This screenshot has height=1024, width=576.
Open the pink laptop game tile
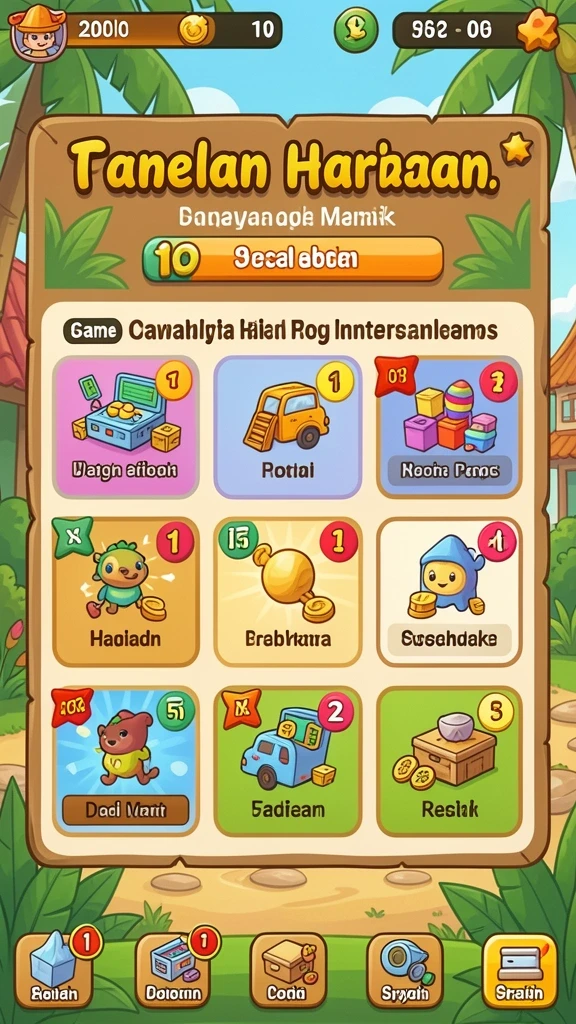click(125, 426)
